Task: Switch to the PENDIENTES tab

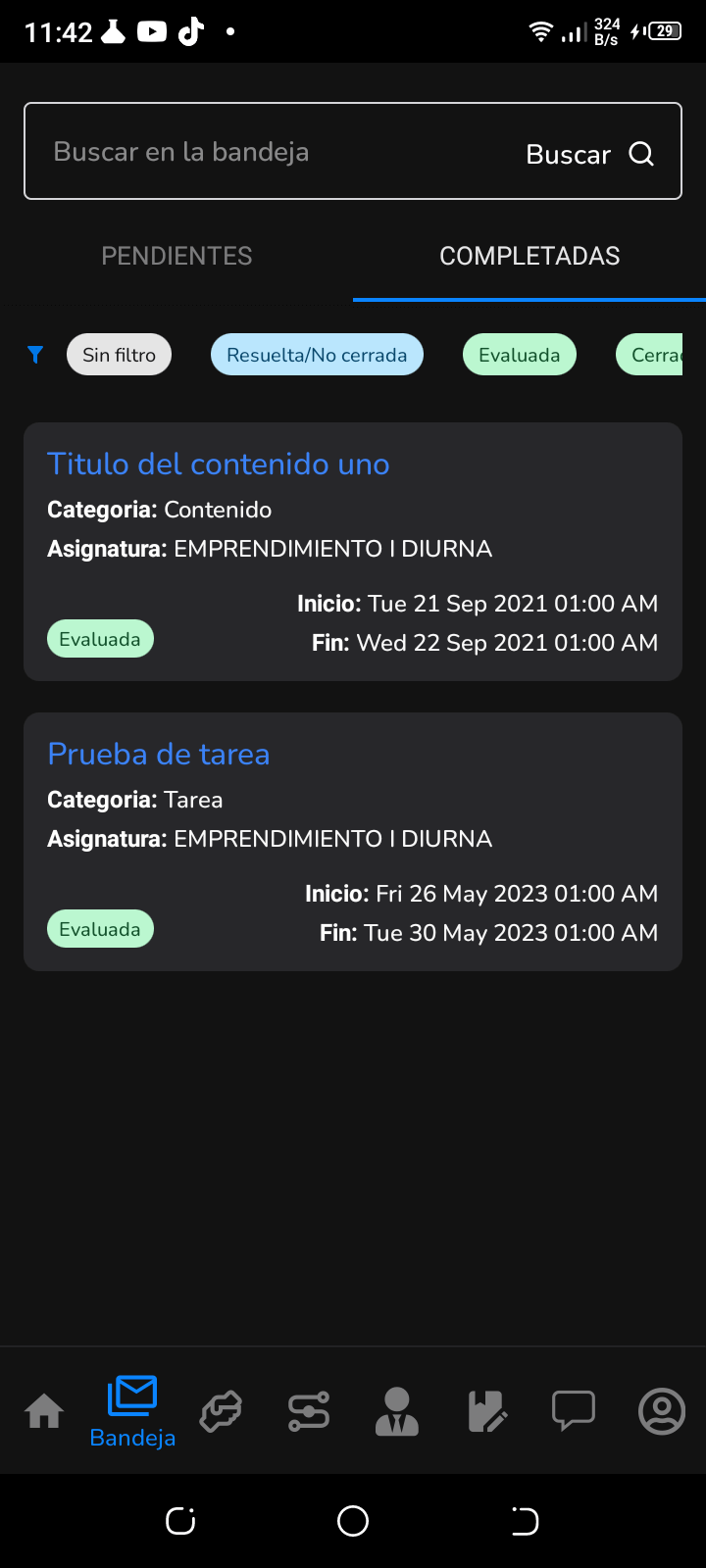Action: tap(176, 256)
